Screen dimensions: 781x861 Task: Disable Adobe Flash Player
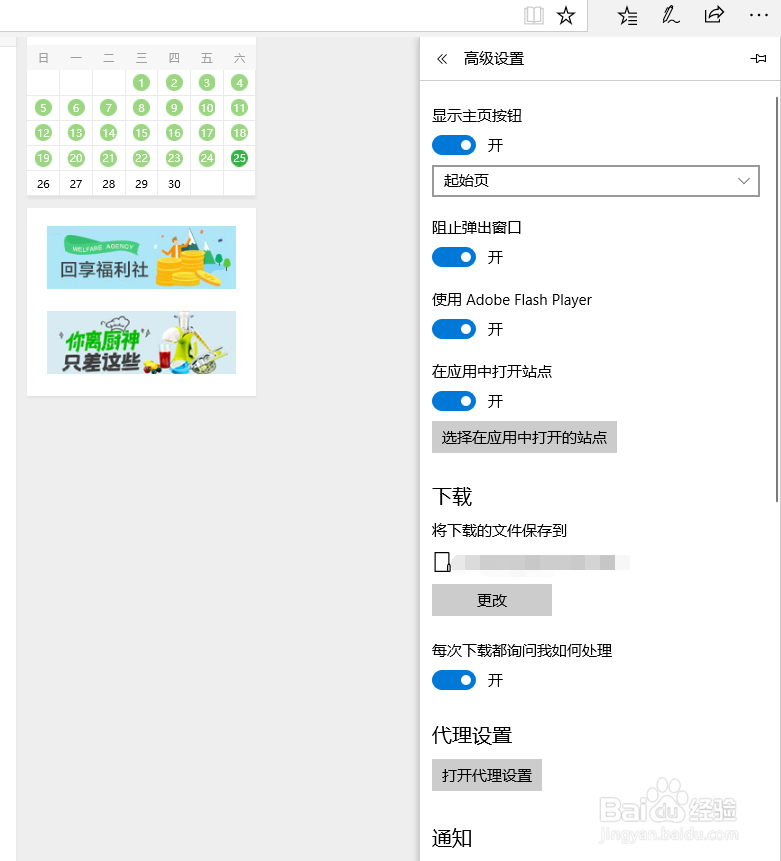pyautogui.click(x=454, y=329)
